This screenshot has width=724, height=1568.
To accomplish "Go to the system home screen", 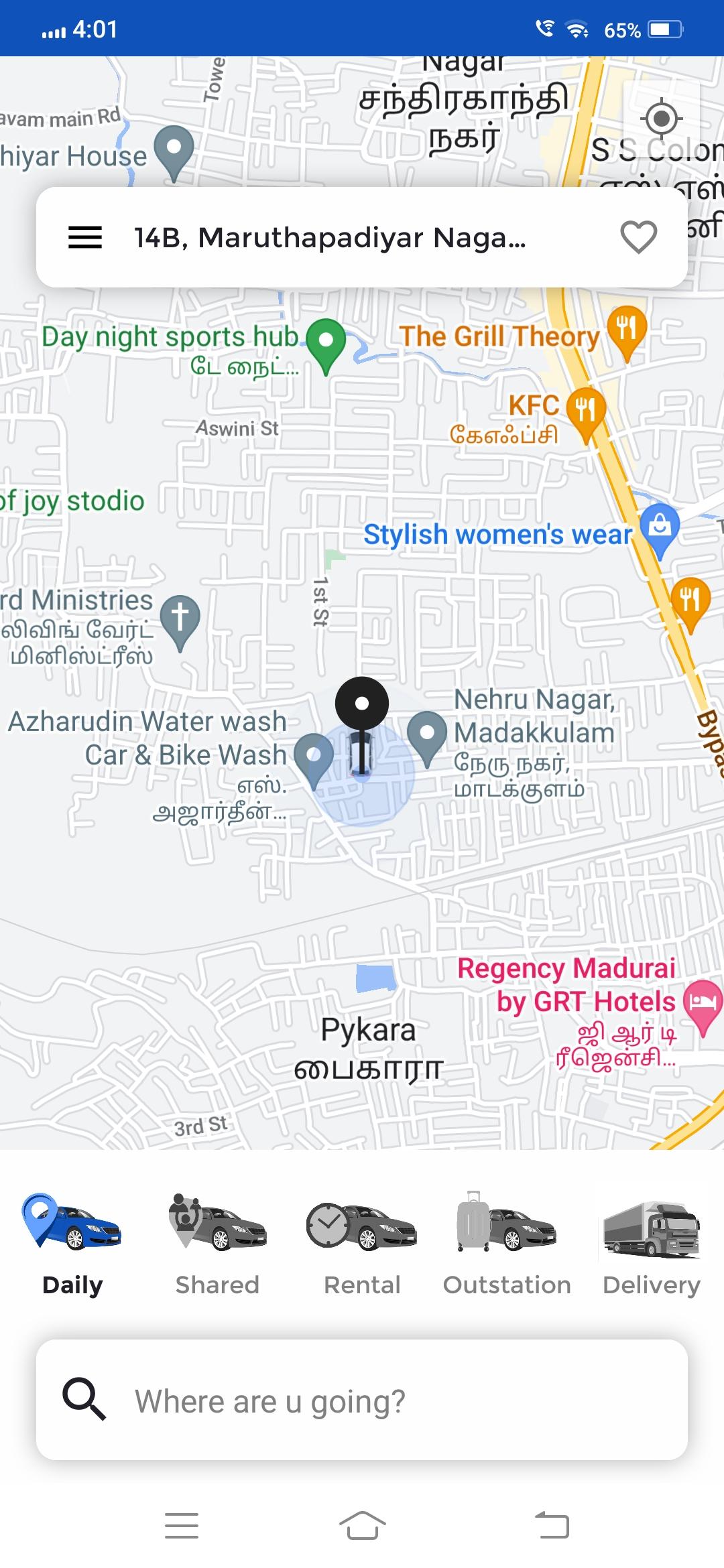I will pos(362,1526).
